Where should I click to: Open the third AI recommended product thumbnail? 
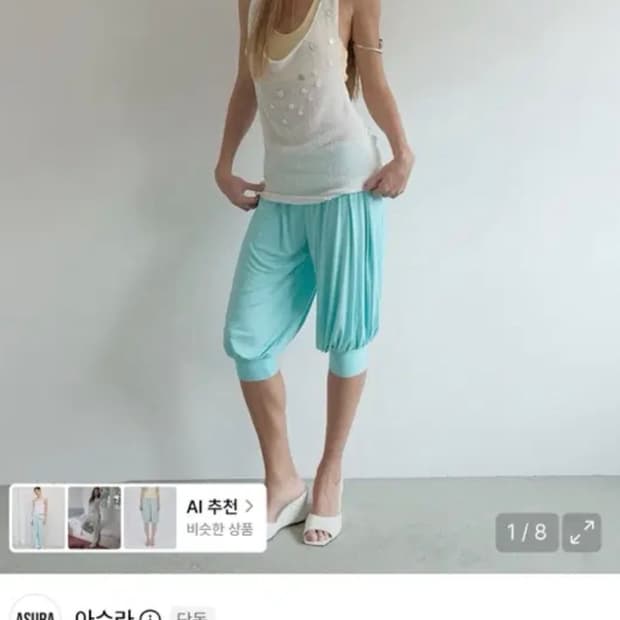150,518
